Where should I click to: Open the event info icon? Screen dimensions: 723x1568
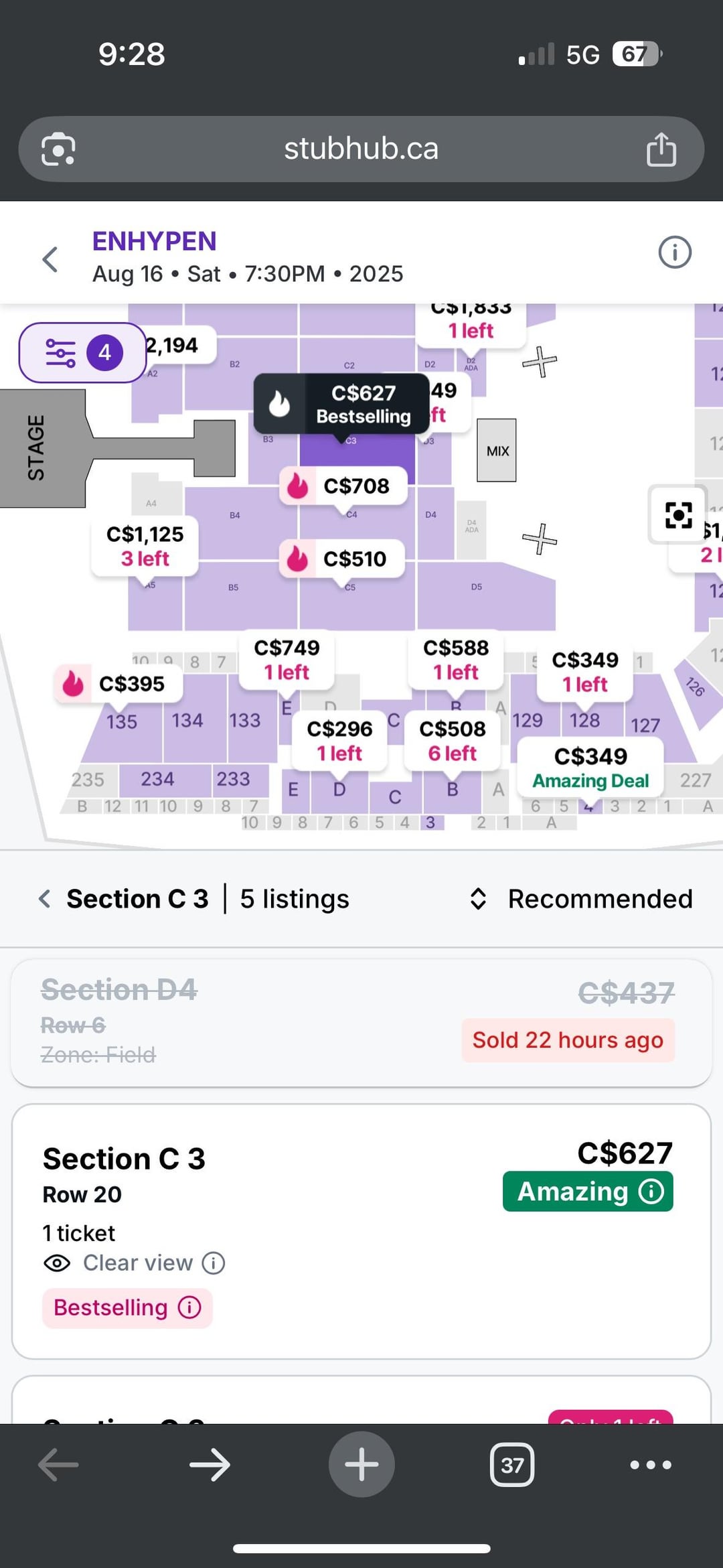[x=674, y=253]
